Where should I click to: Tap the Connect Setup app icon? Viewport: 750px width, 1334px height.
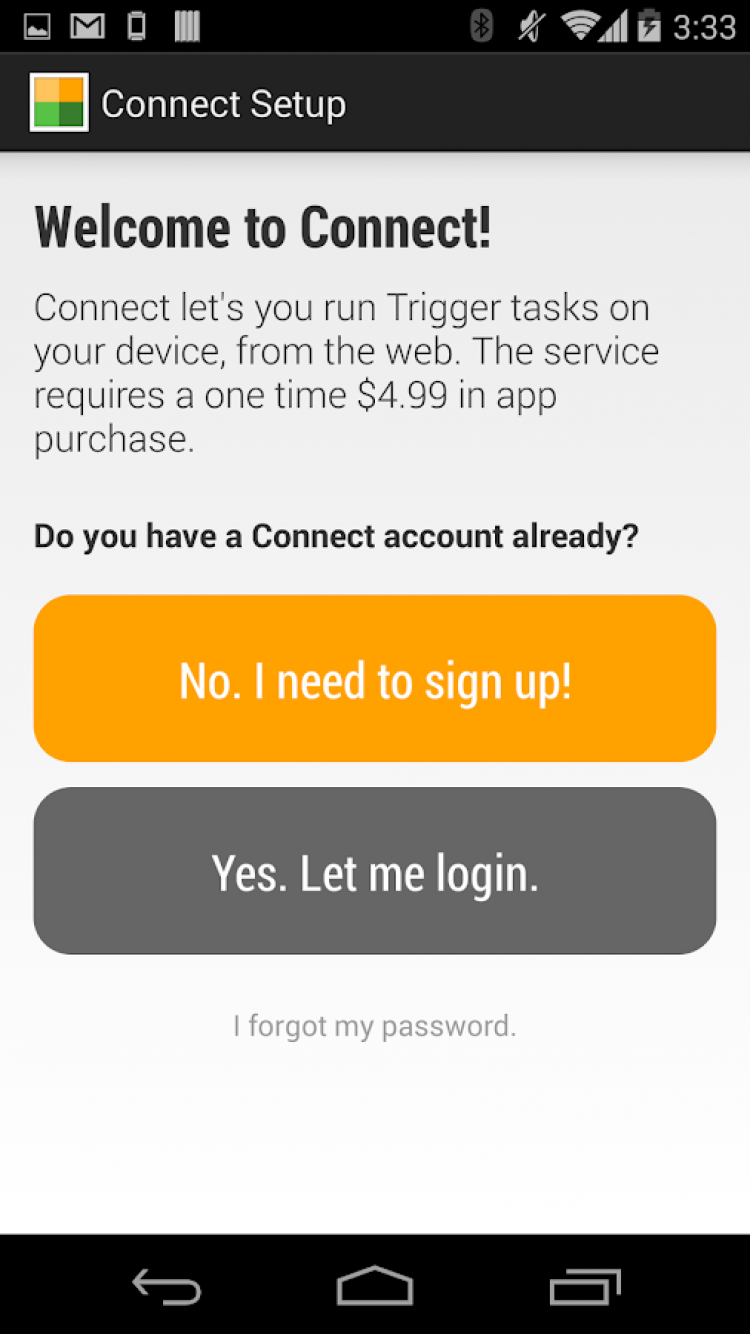pyautogui.click(x=59, y=102)
